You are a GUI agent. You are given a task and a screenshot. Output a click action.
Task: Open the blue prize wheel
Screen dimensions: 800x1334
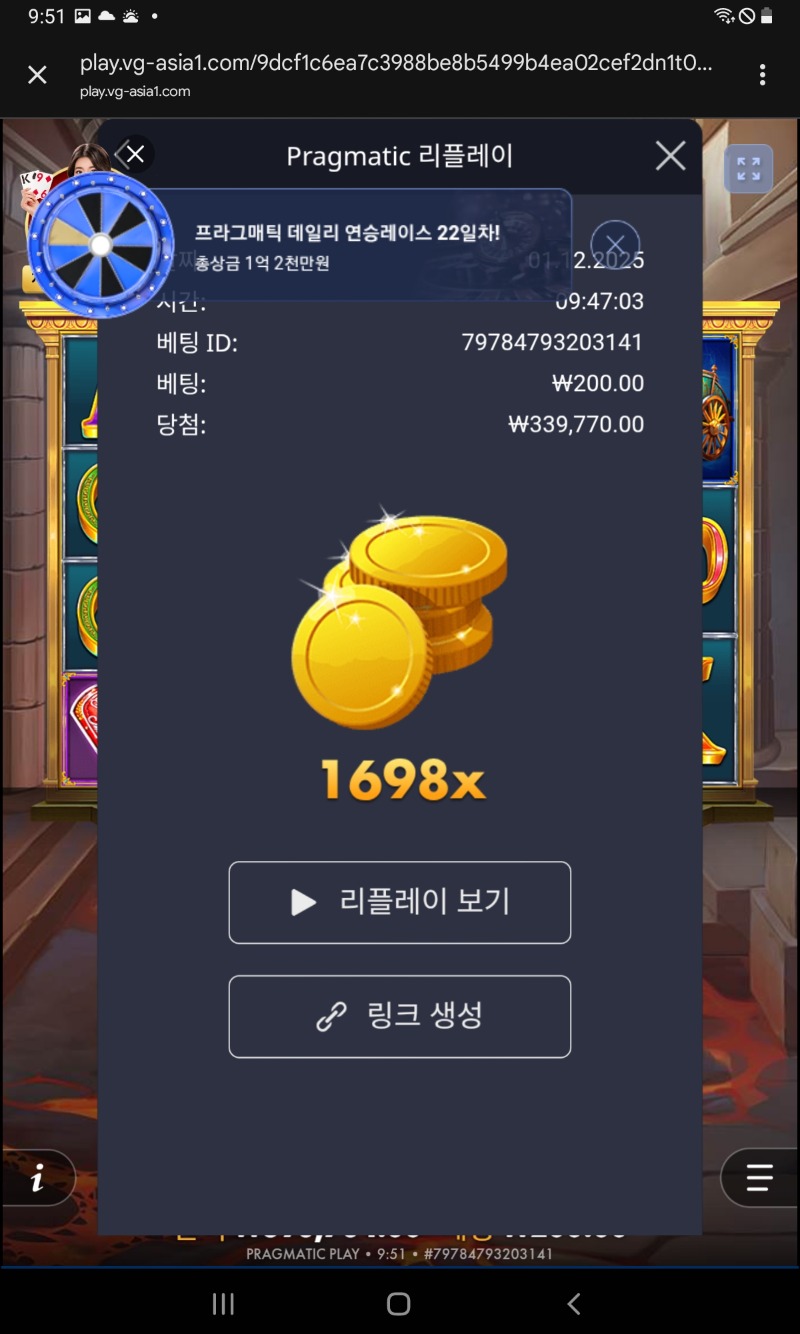(100, 245)
